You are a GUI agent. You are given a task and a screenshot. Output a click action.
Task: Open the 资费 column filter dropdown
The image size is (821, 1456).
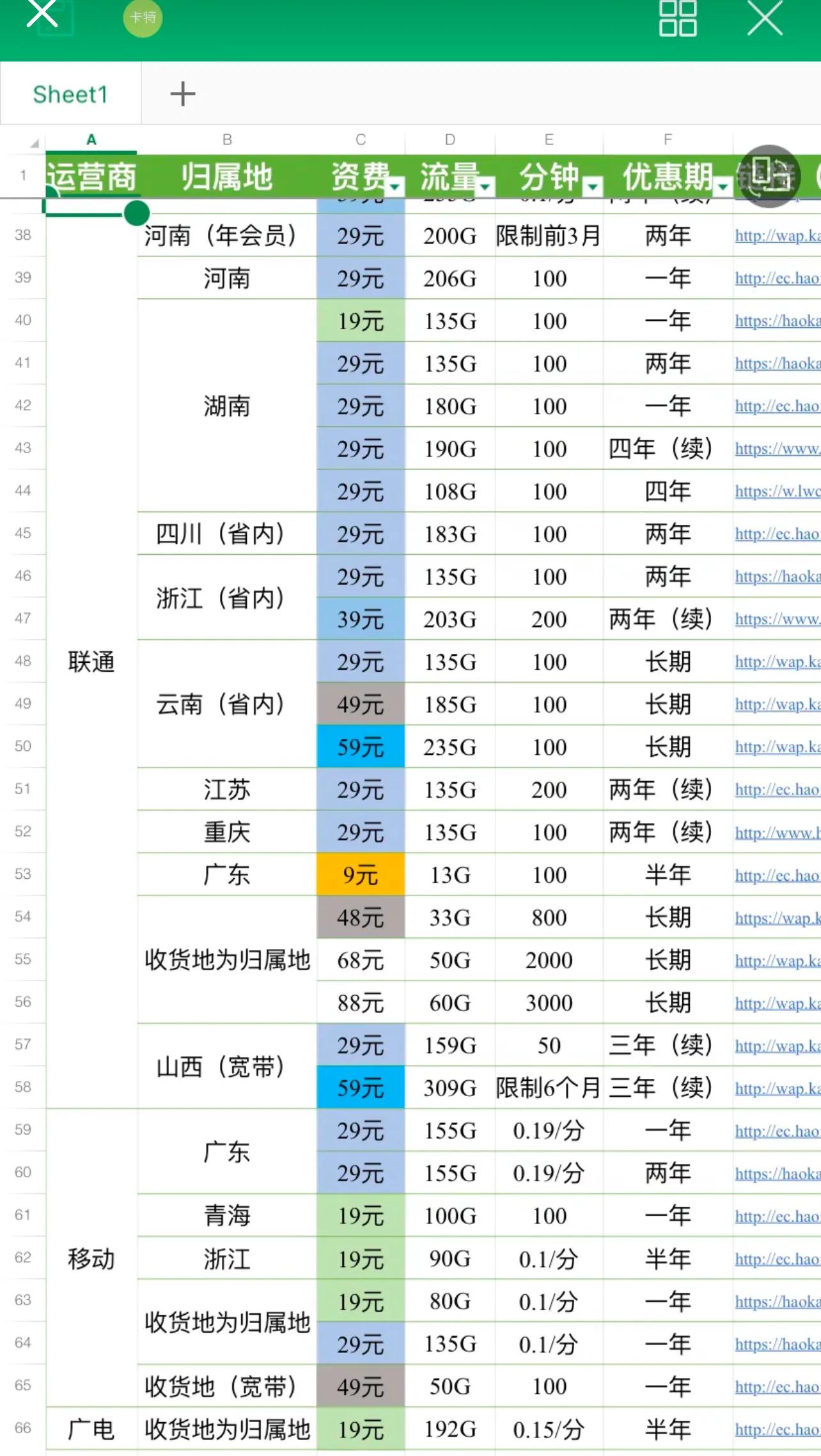pyautogui.click(x=395, y=187)
